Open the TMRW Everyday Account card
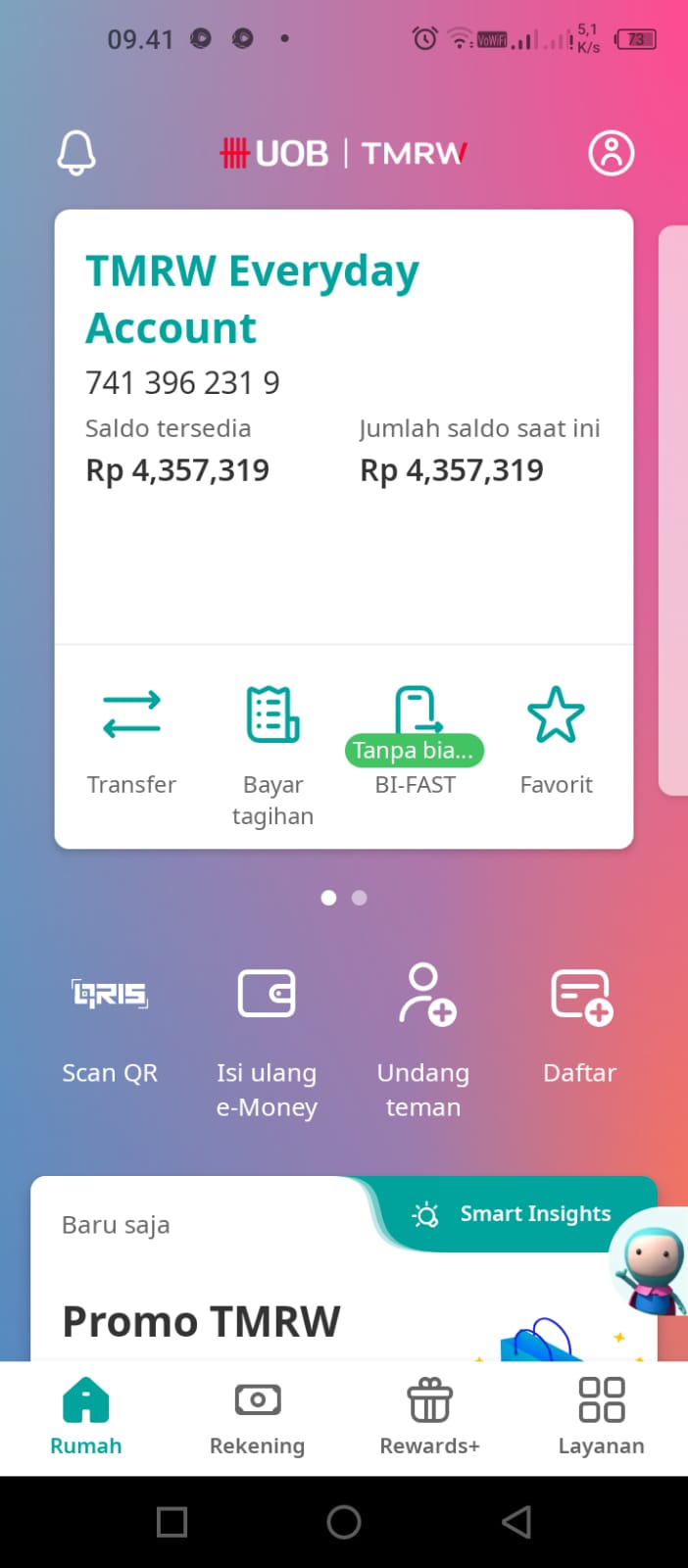 tap(344, 427)
